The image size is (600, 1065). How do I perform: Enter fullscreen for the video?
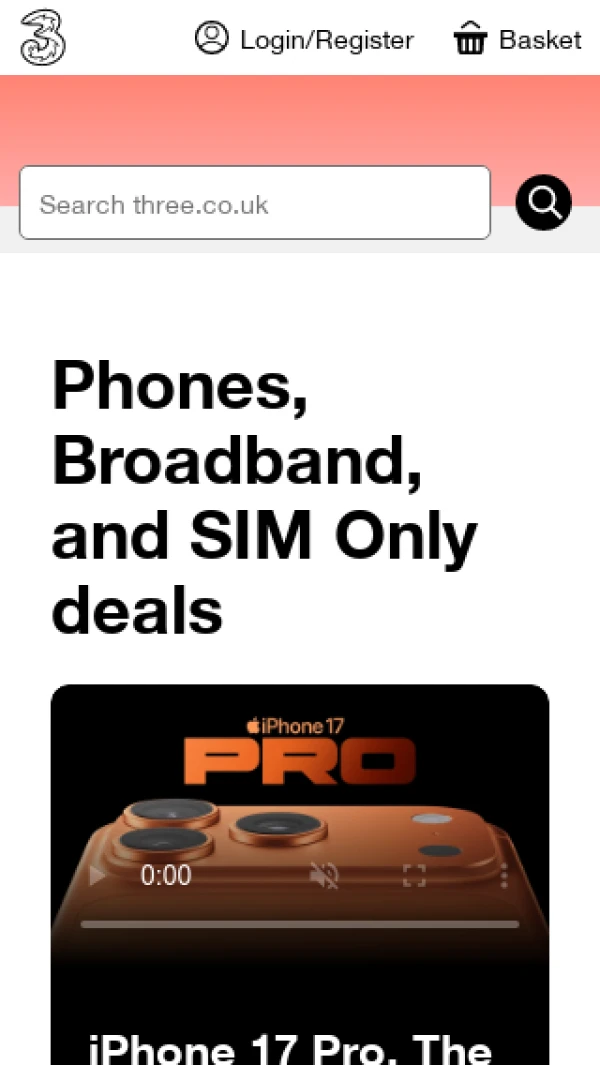click(x=414, y=876)
